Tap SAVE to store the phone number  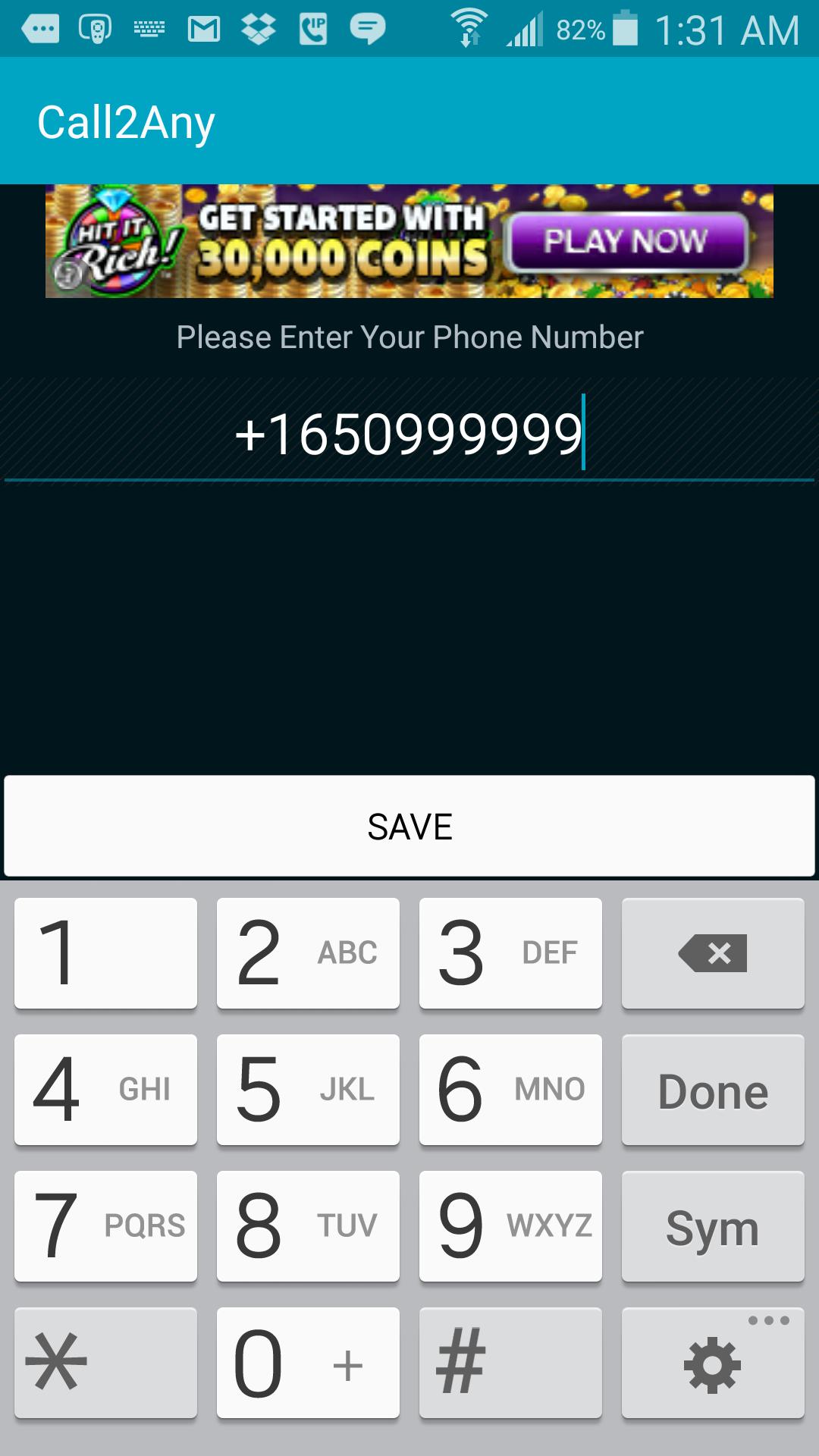pyautogui.click(x=409, y=826)
